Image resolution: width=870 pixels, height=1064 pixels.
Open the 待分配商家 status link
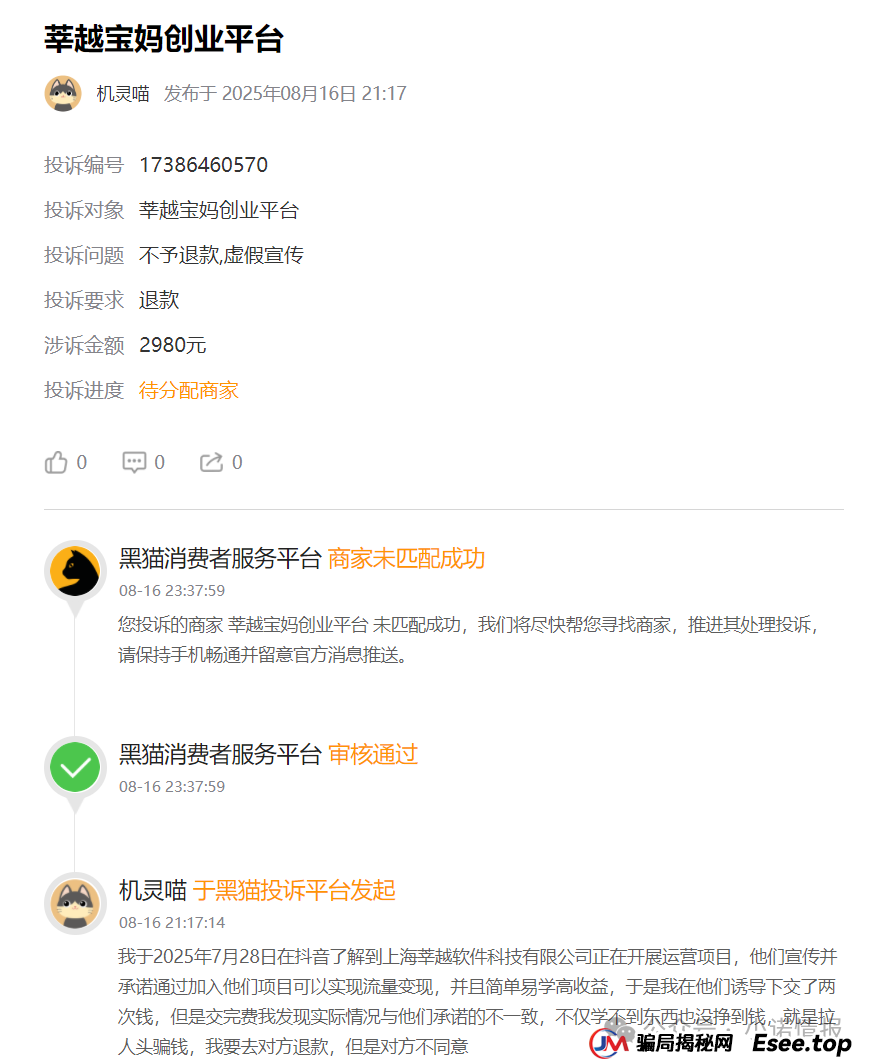188,390
